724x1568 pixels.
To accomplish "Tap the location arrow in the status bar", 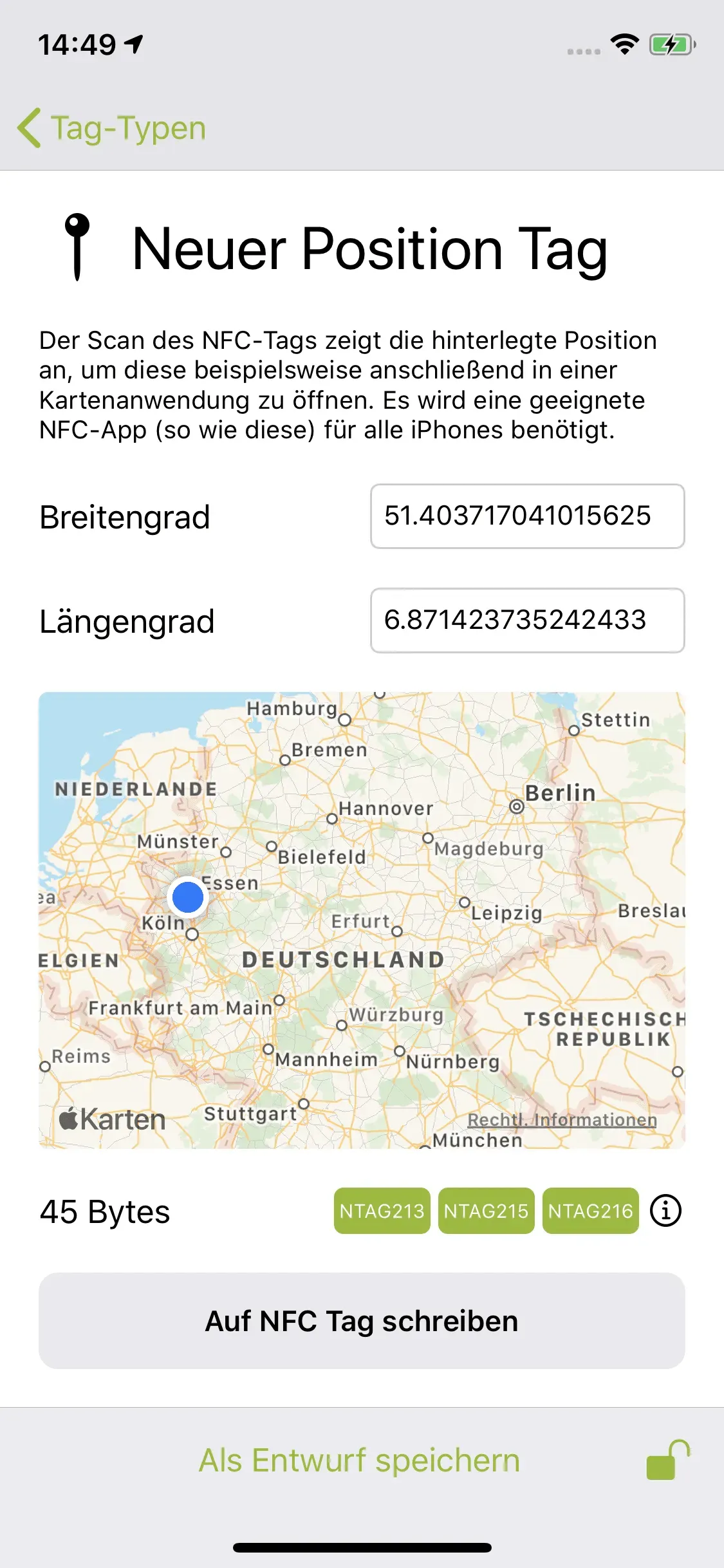I will 132,44.
